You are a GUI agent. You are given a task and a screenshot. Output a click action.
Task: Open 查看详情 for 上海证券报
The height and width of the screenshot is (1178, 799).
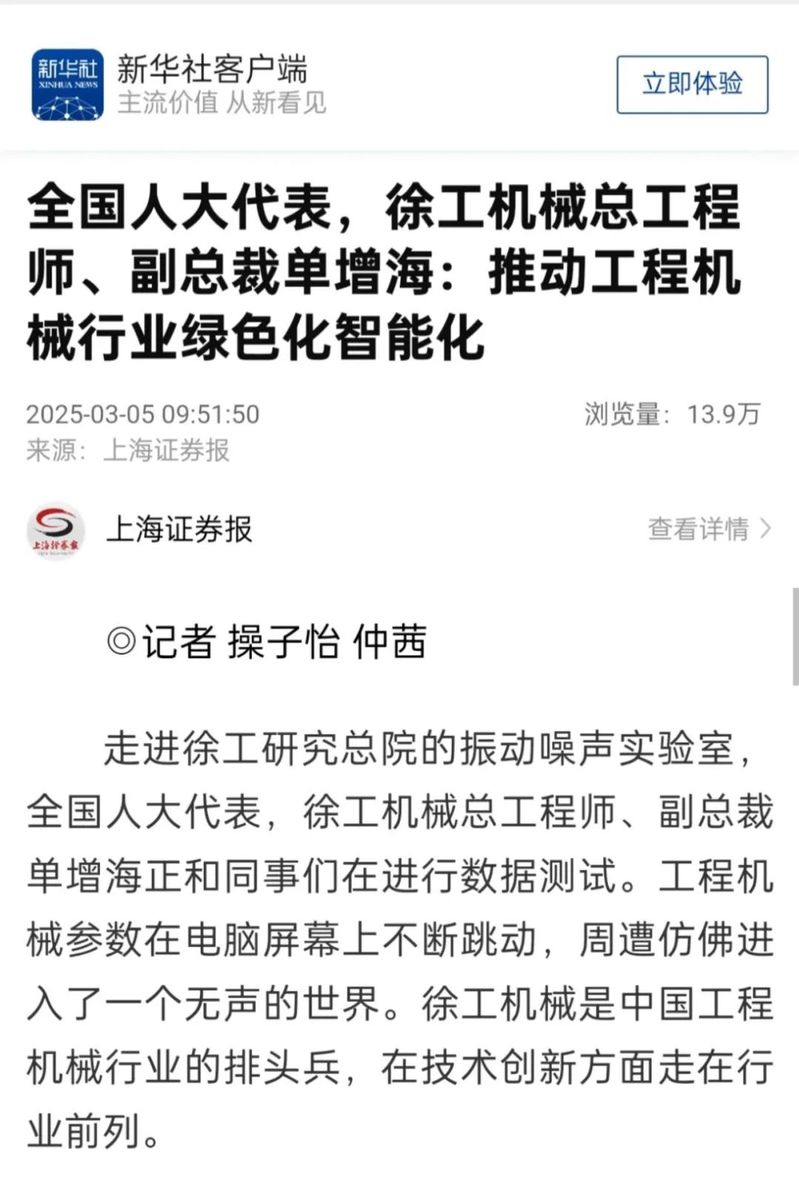click(x=709, y=529)
